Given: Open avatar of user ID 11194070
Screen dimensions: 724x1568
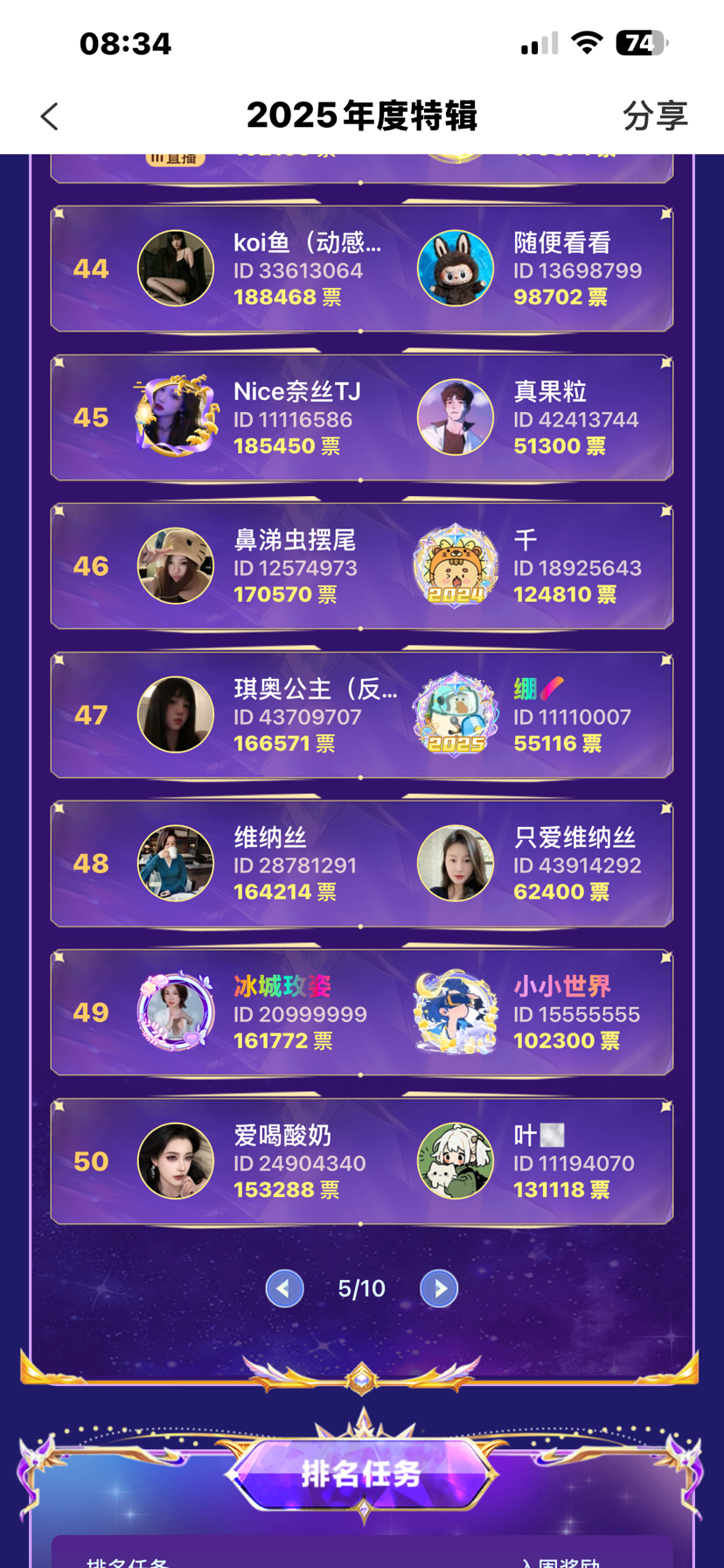Looking at the screenshot, I should tap(456, 1161).
